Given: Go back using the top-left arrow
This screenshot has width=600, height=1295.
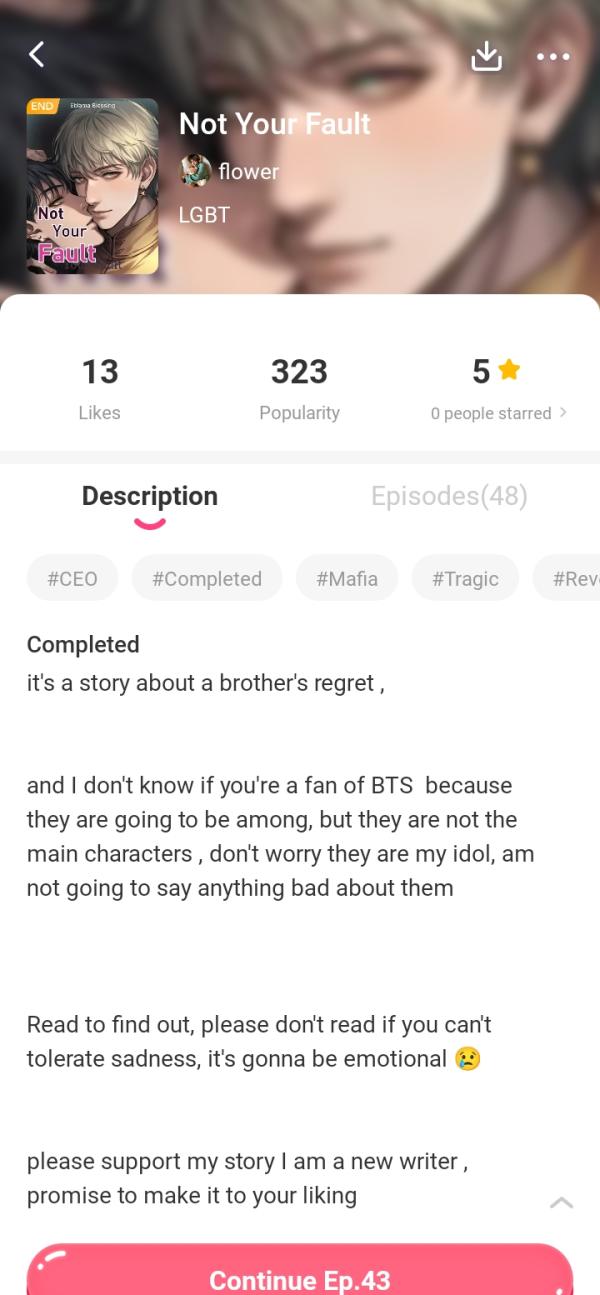Looking at the screenshot, I should pyautogui.click(x=36, y=54).
